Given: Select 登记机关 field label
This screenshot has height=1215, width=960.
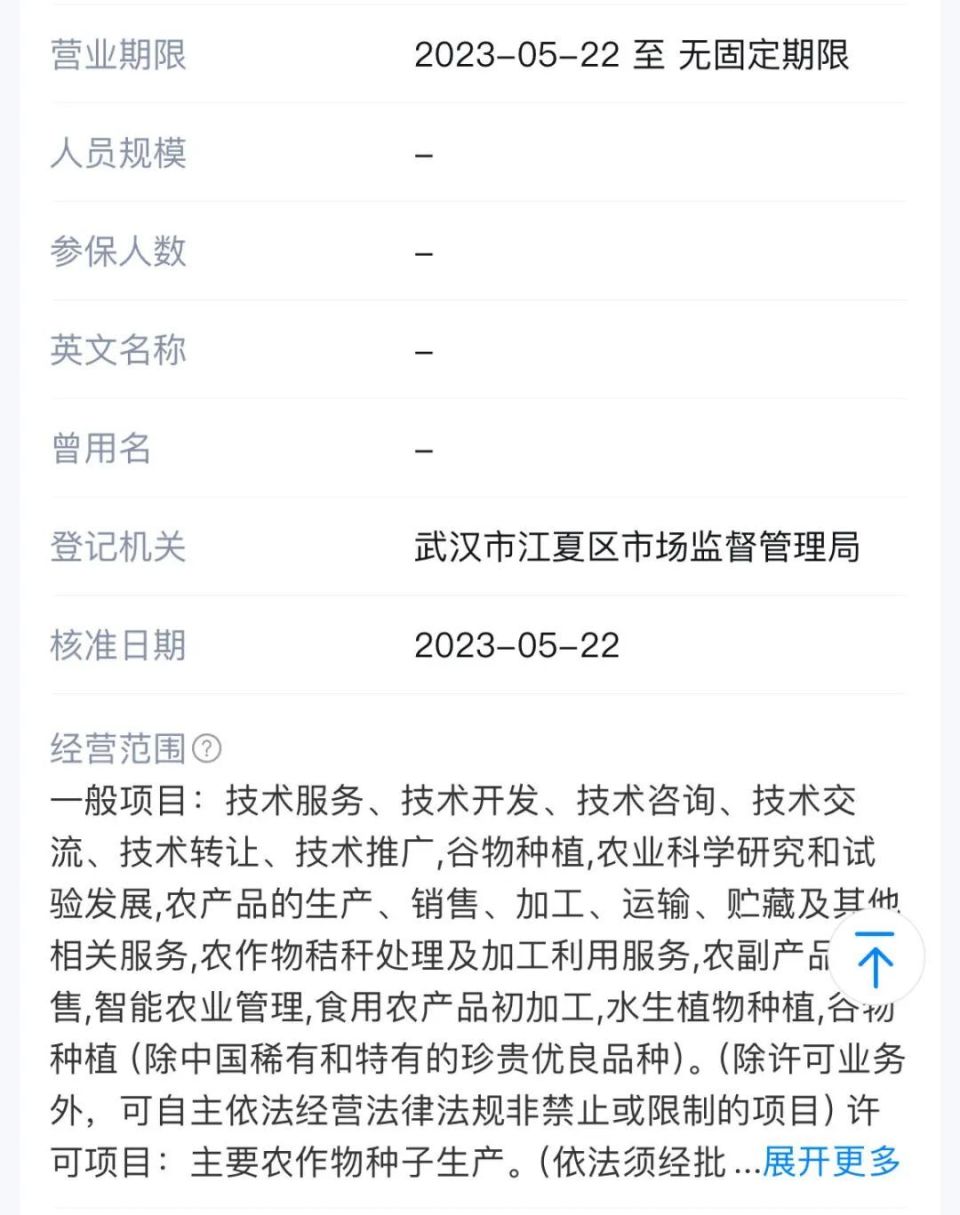Looking at the screenshot, I should coord(117,548).
